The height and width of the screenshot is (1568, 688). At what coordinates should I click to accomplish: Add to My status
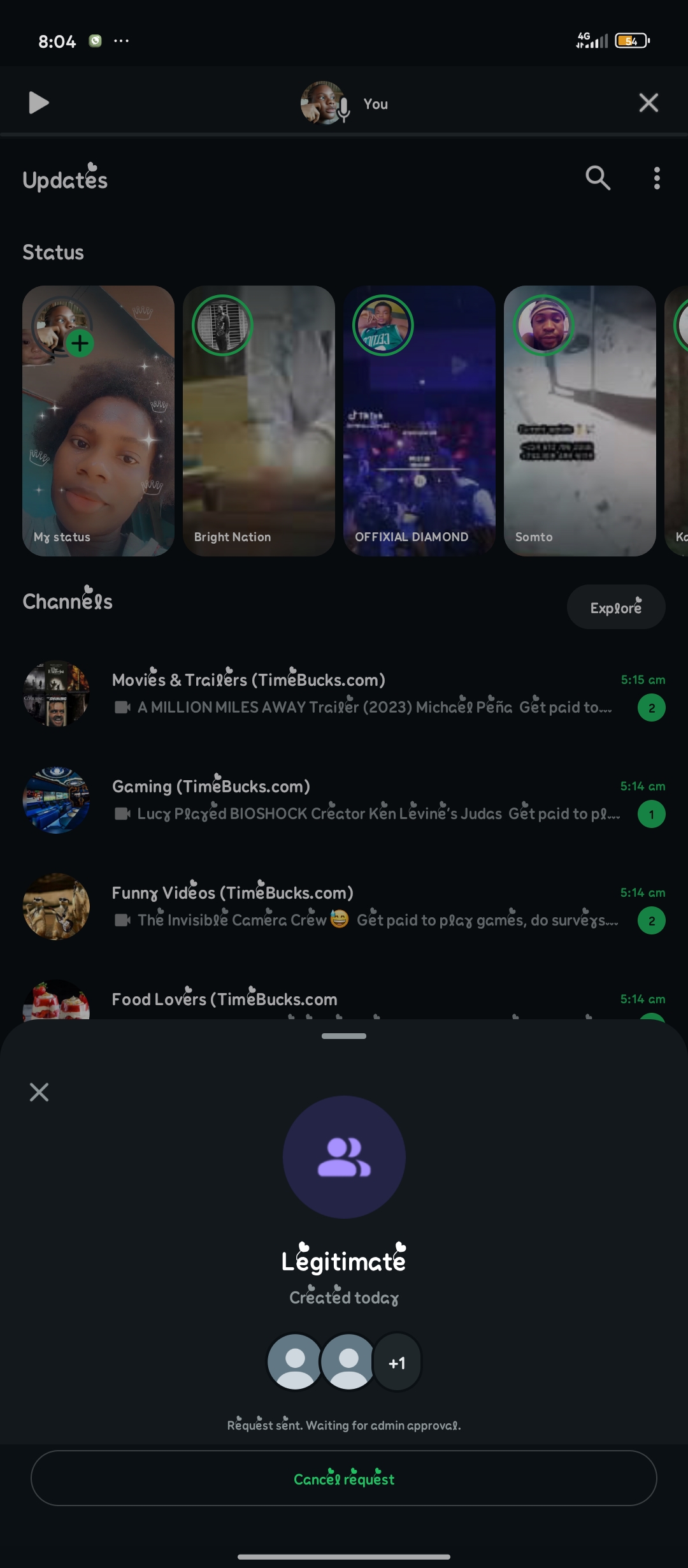[80, 344]
